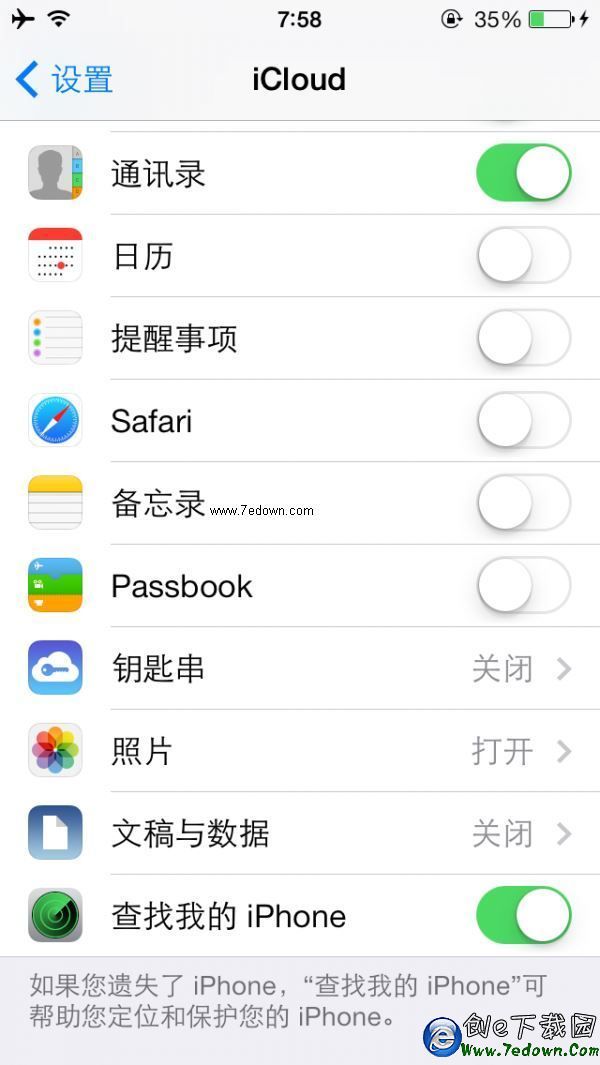
Task: Enable 备忘录 iCloud sync
Action: (x=523, y=503)
